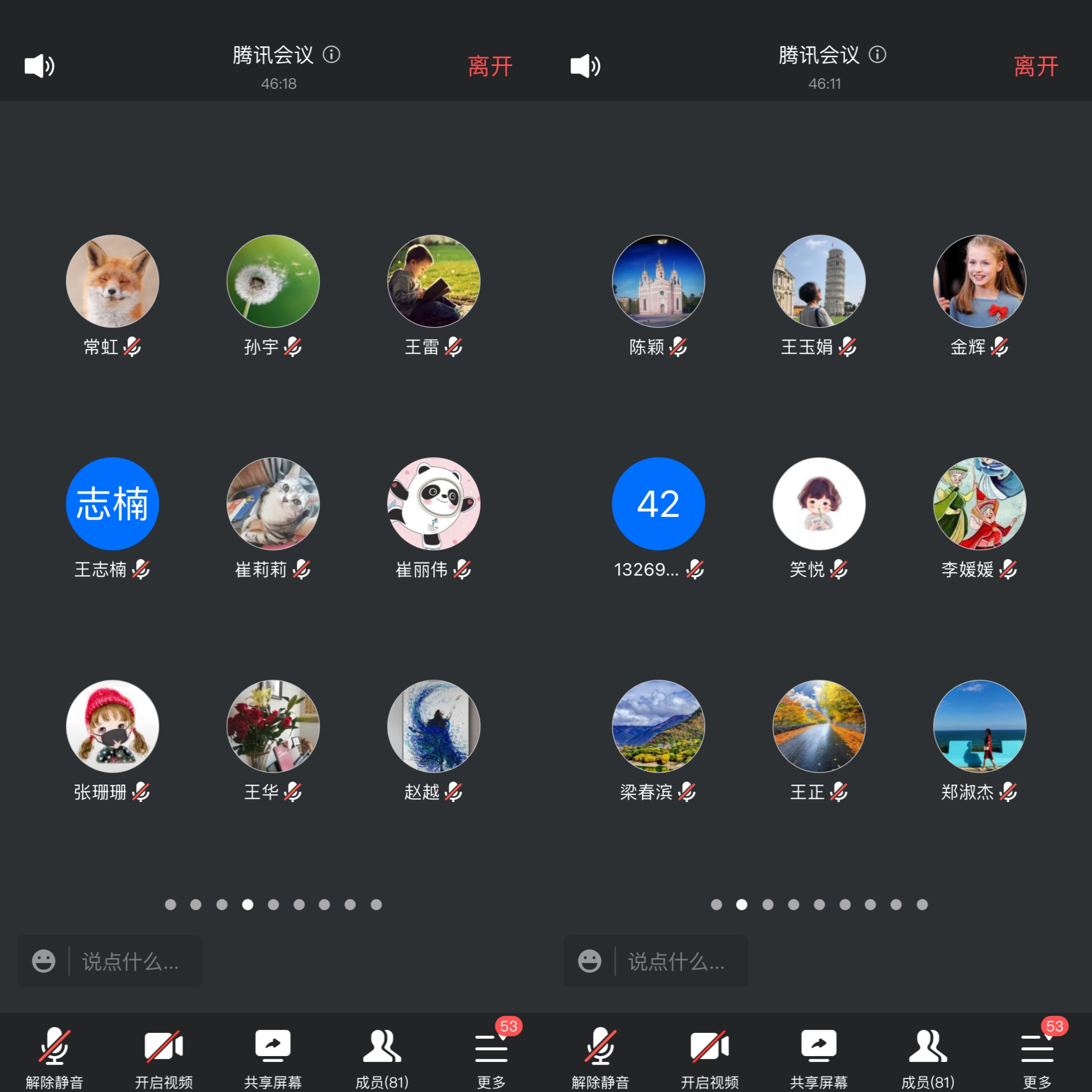
Task: Leave the meeting showing 46:18
Action: [x=490, y=66]
